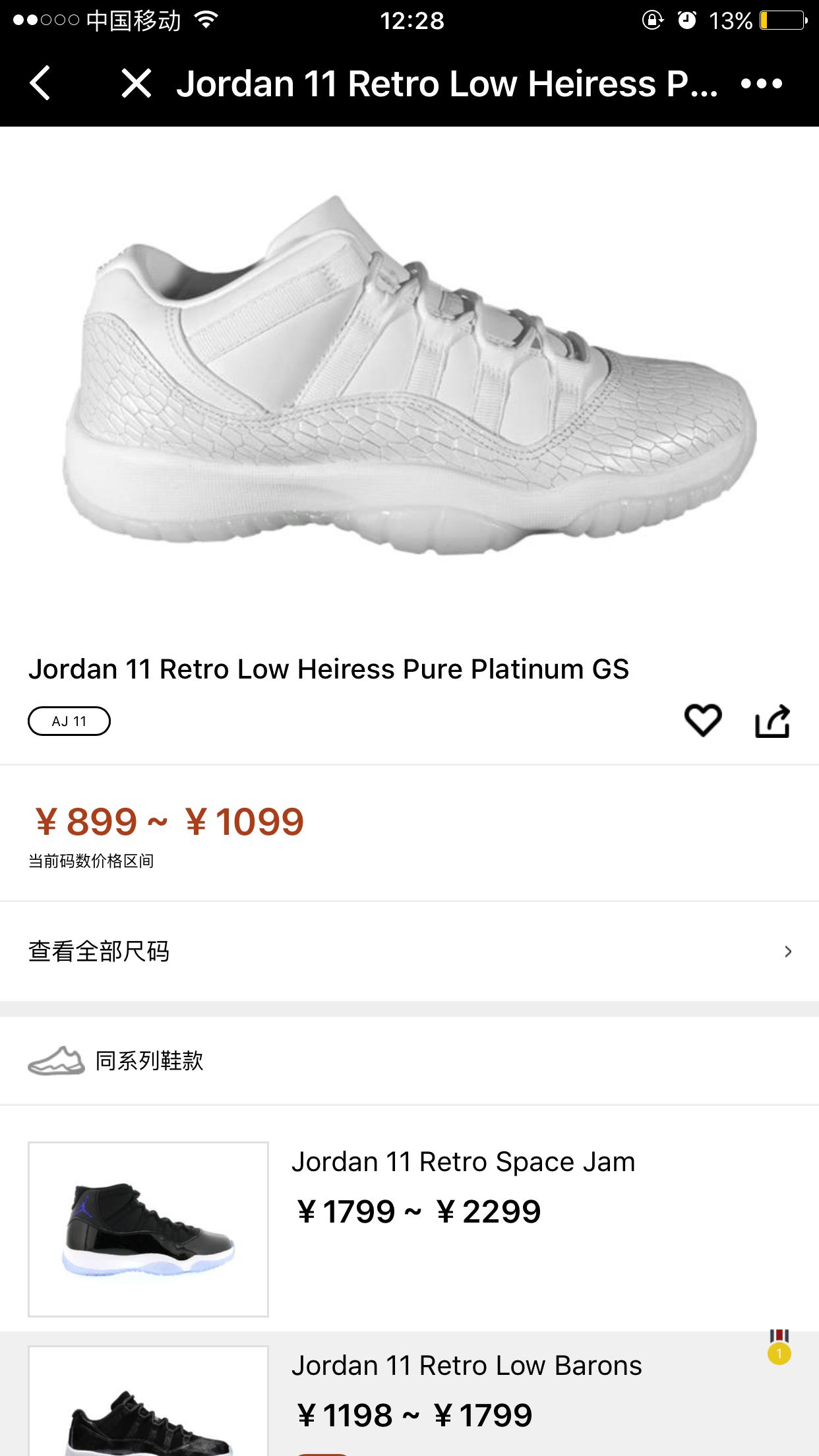Open 查看全部尺码 to view all sizes

coord(409,952)
